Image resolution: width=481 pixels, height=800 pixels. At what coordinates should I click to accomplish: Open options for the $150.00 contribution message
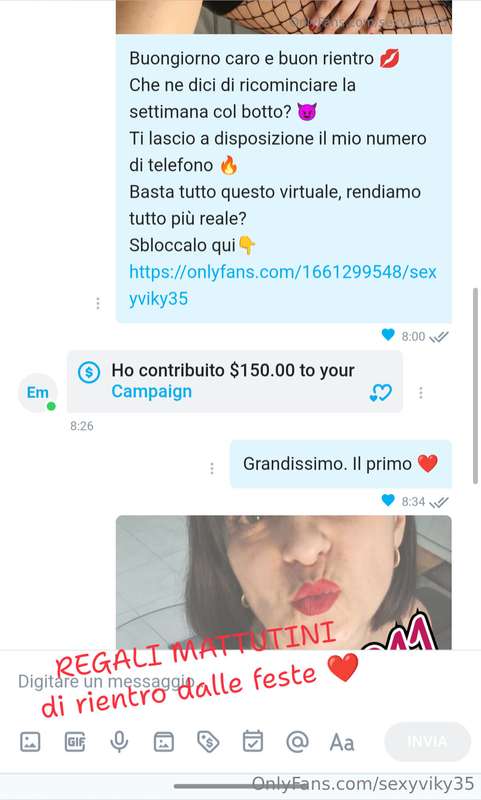pyautogui.click(x=421, y=392)
